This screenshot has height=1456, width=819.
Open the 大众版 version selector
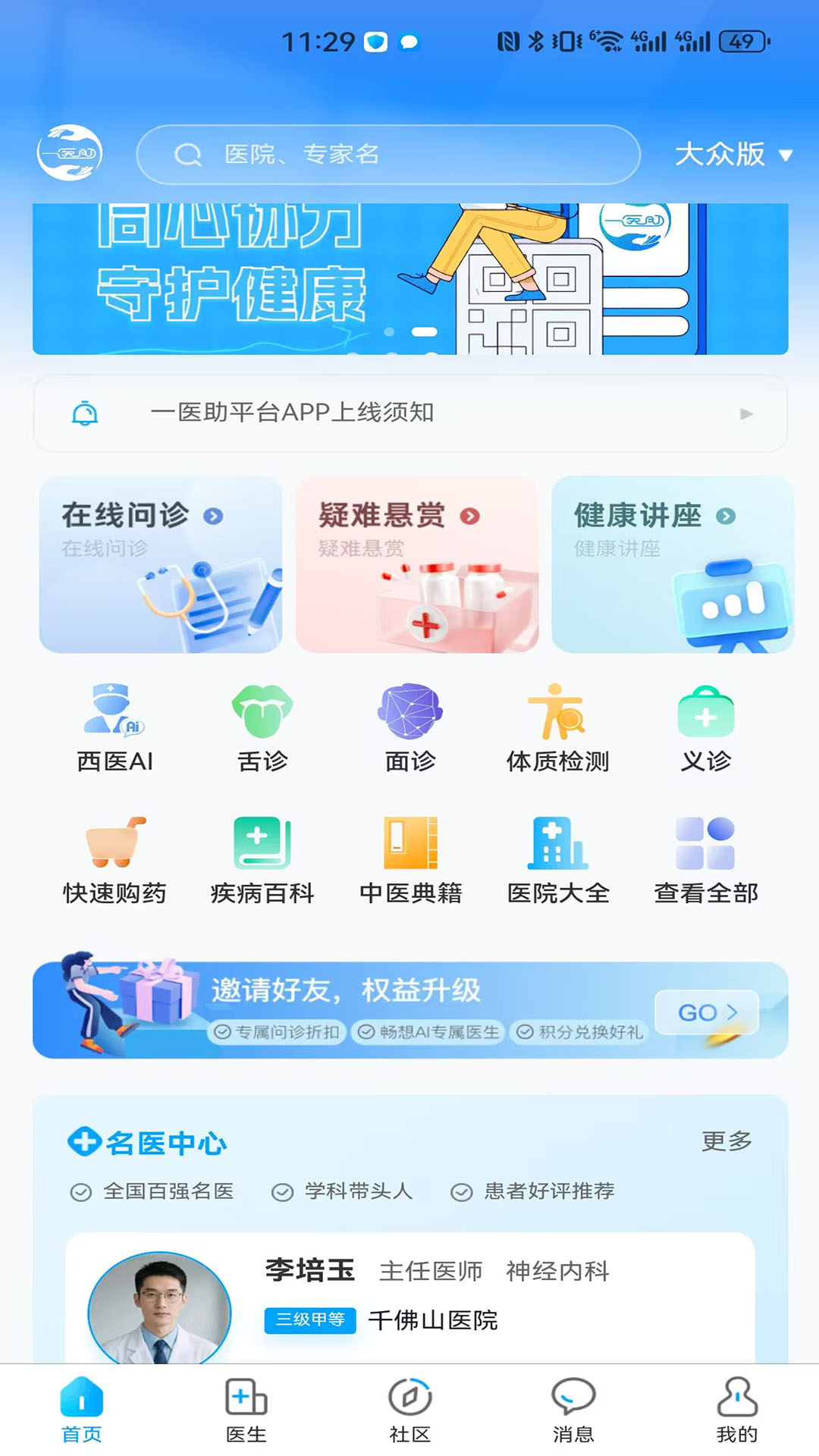(x=732, y=154)
